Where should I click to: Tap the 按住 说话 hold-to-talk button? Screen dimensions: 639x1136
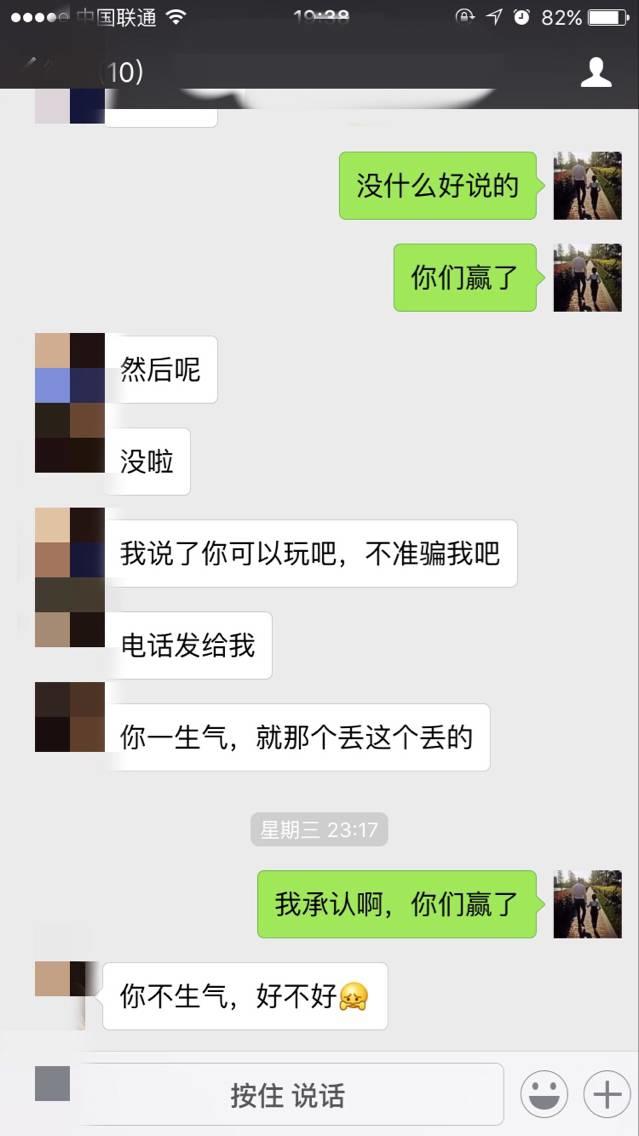(x=288, y=1095)
